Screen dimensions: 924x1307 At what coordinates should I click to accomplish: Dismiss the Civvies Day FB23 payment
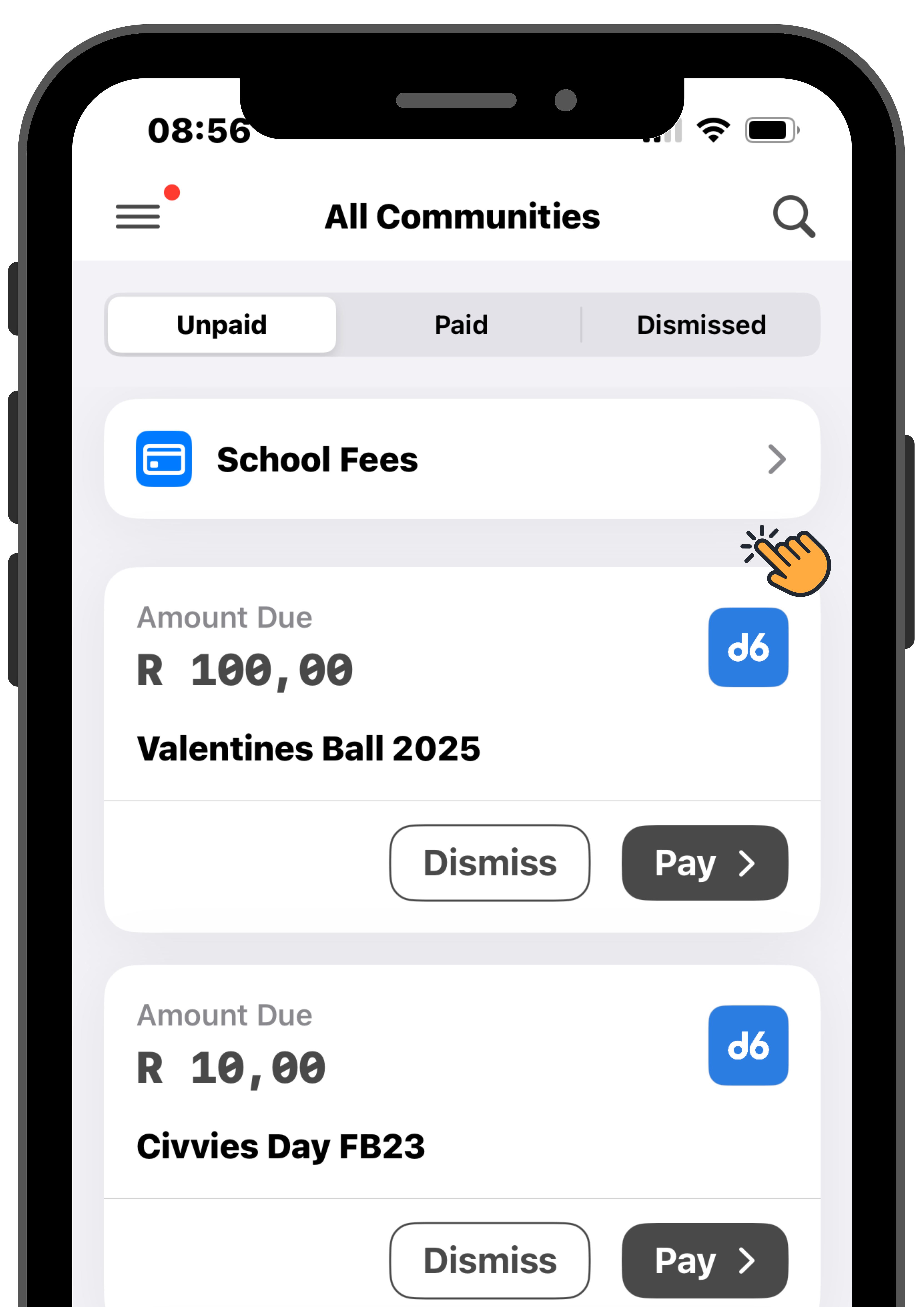(489, 1260)
